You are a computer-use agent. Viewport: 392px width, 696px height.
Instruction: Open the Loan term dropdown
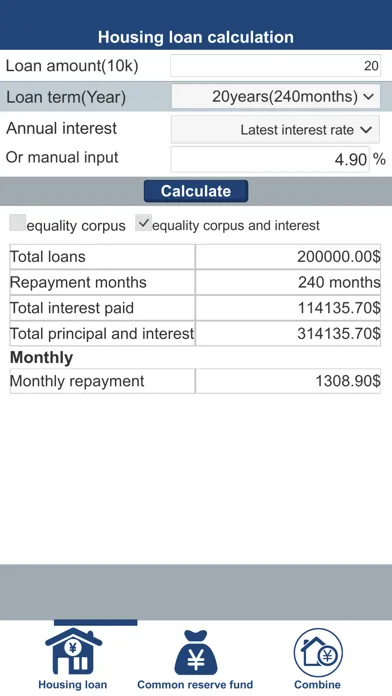point(275,96)
